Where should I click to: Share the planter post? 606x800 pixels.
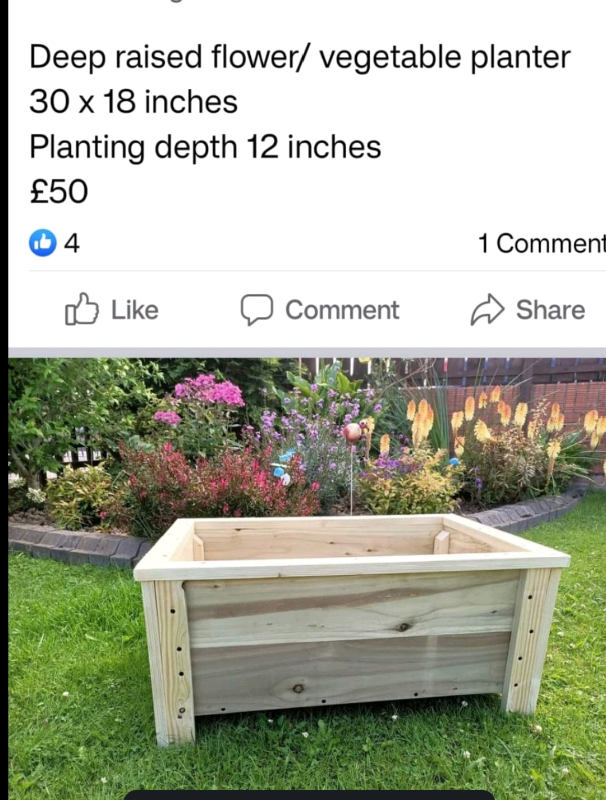[528, 310]
